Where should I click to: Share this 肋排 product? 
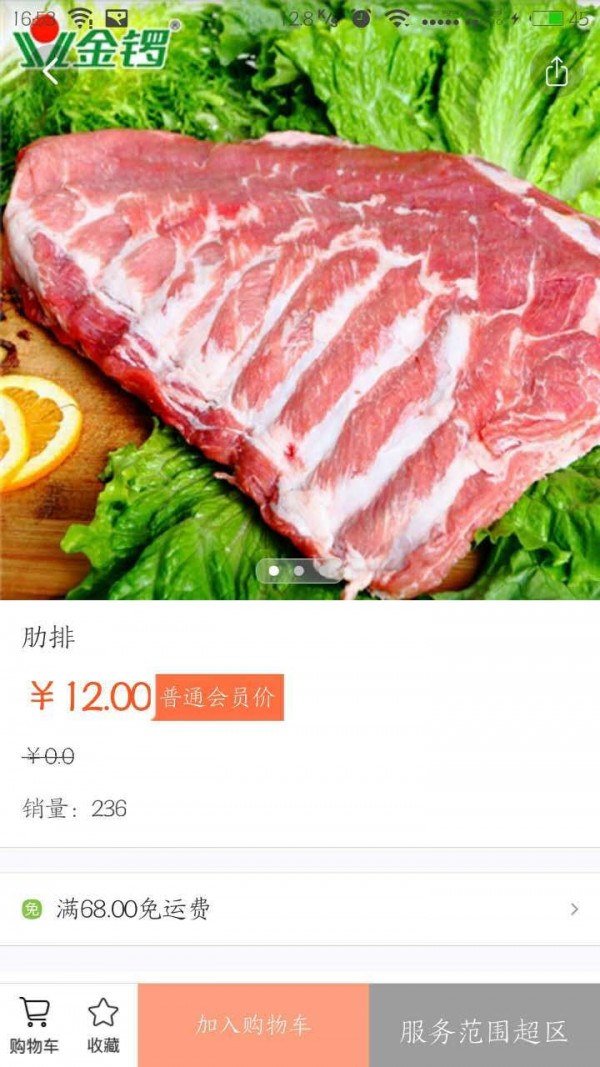click(557, 72)
